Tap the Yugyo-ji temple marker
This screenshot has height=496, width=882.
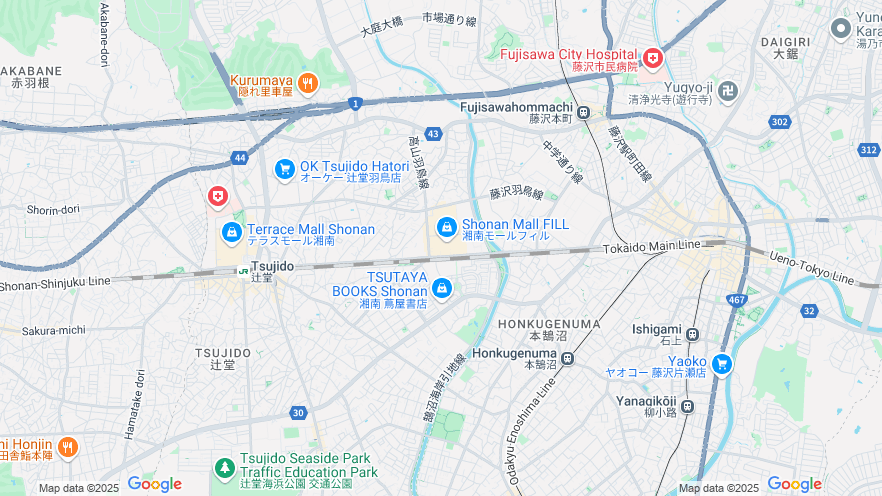[x=728, y=91]
